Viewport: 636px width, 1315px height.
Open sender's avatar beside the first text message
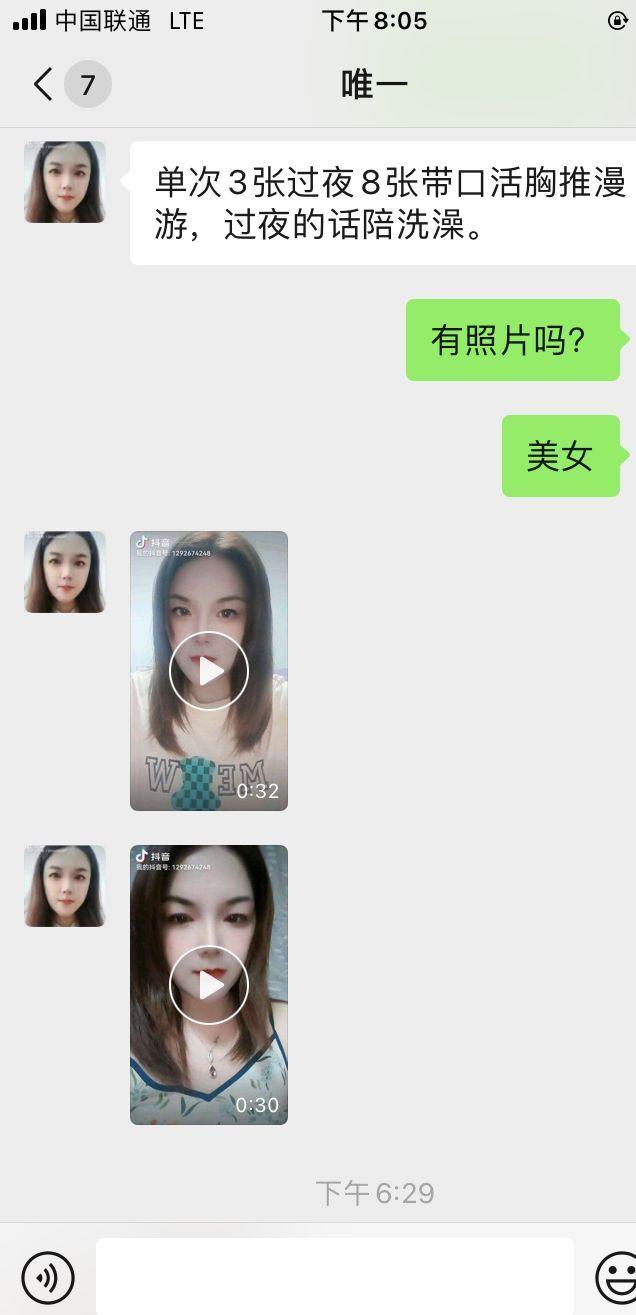[x=65, y=182]
